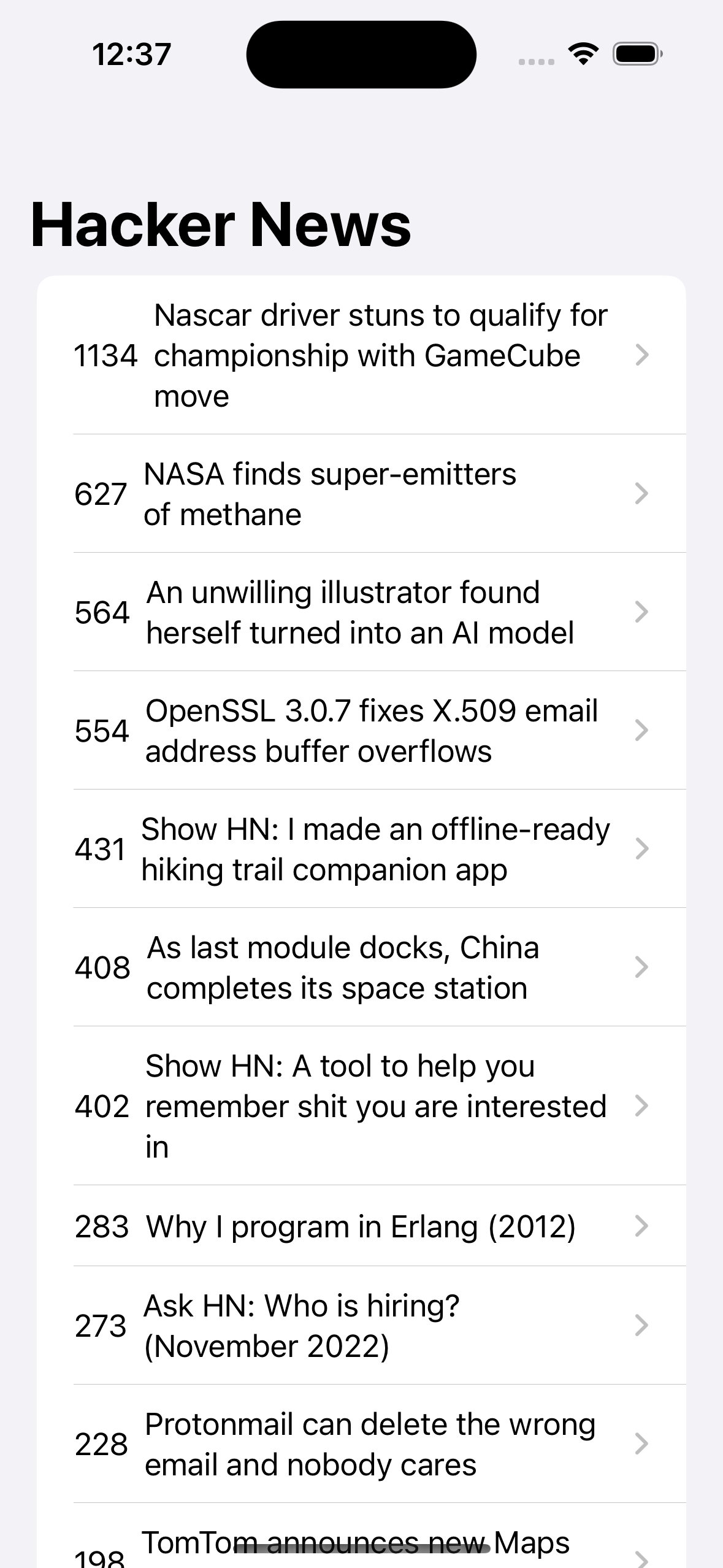Expand the chevron beside the Erlang story
The height and width of the screenshot is (1568, 723).
tap(641, 1227)
